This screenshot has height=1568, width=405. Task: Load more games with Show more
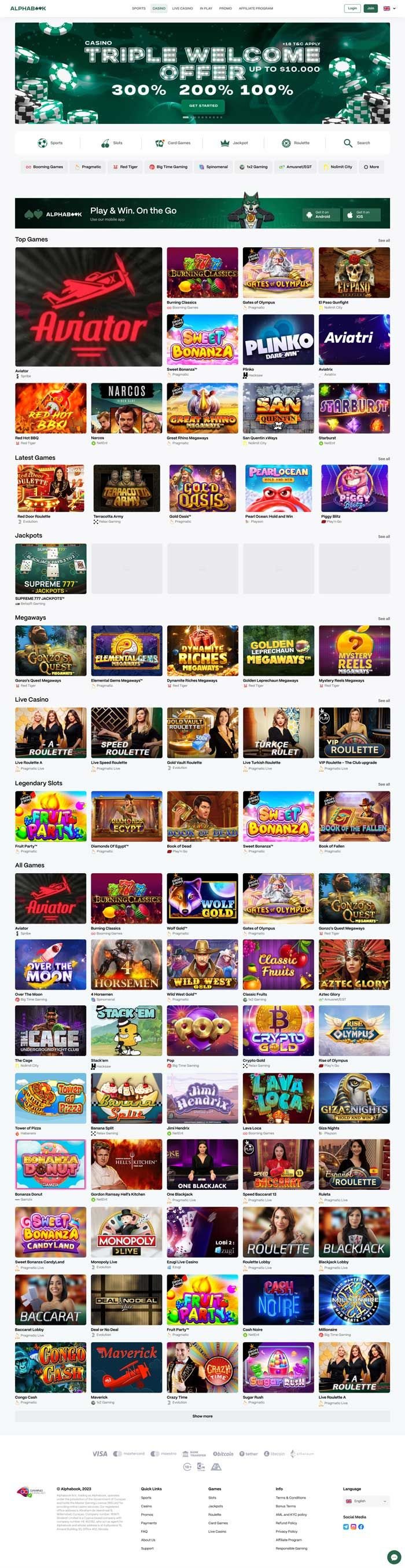203,1416
